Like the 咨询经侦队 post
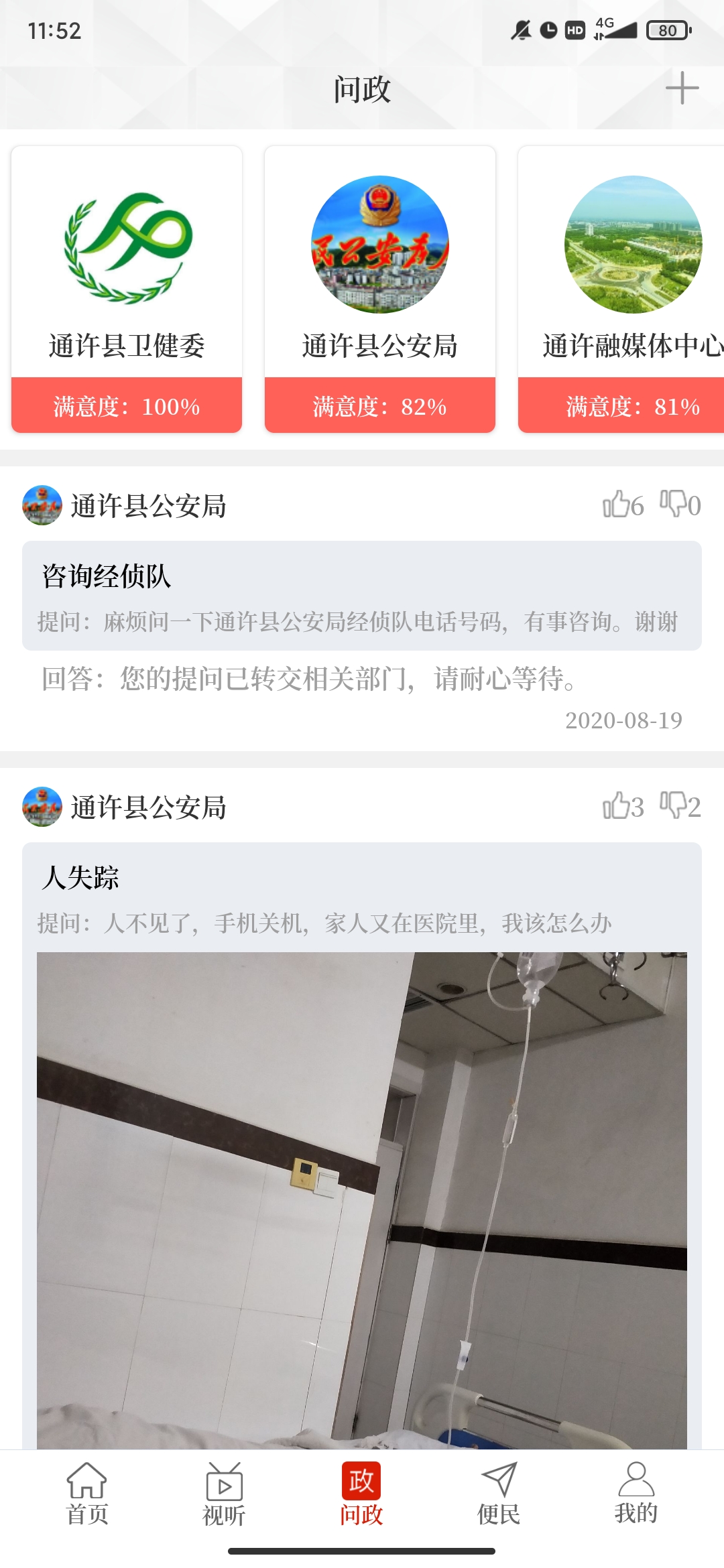 (x=615, y=505)
